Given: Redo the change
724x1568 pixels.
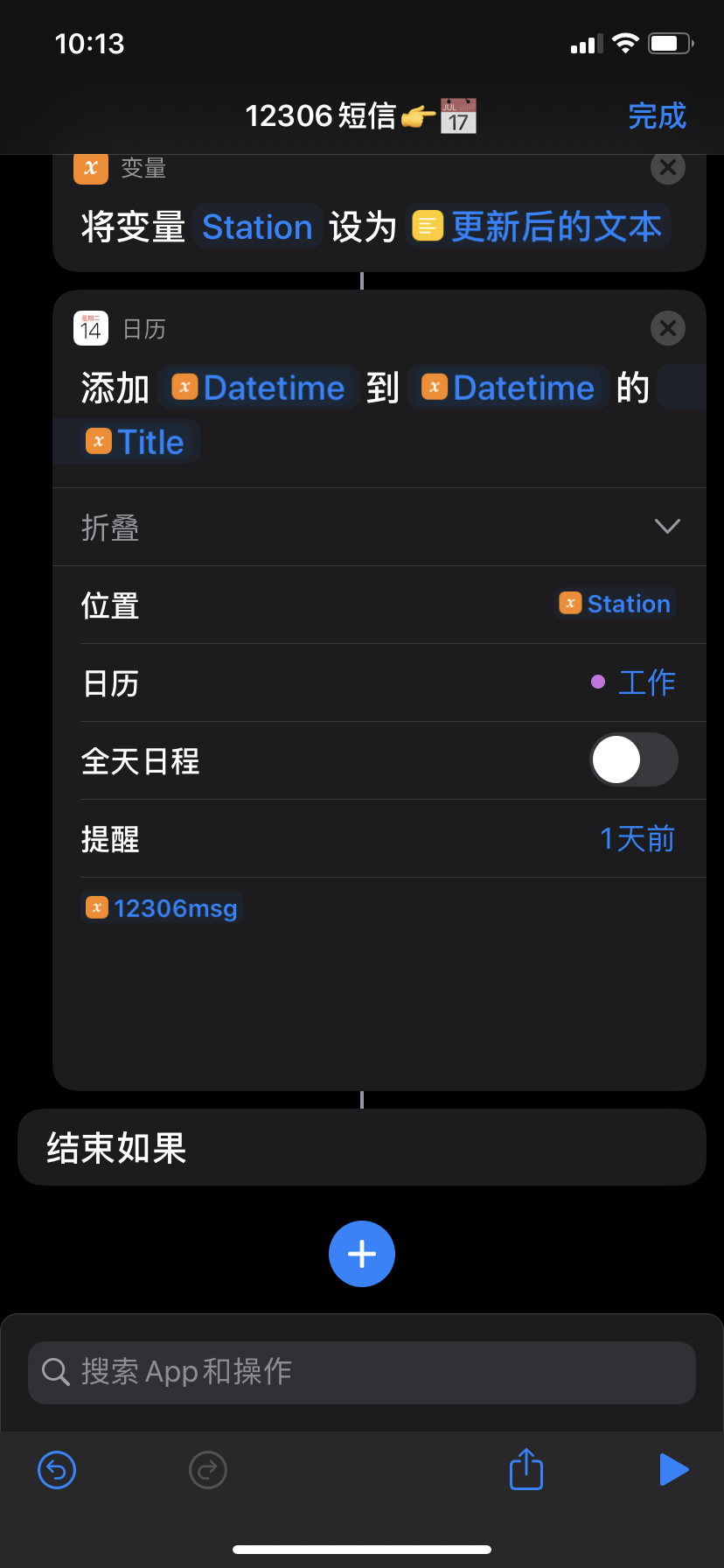Looking at the screenshot, I should 208,1470.
